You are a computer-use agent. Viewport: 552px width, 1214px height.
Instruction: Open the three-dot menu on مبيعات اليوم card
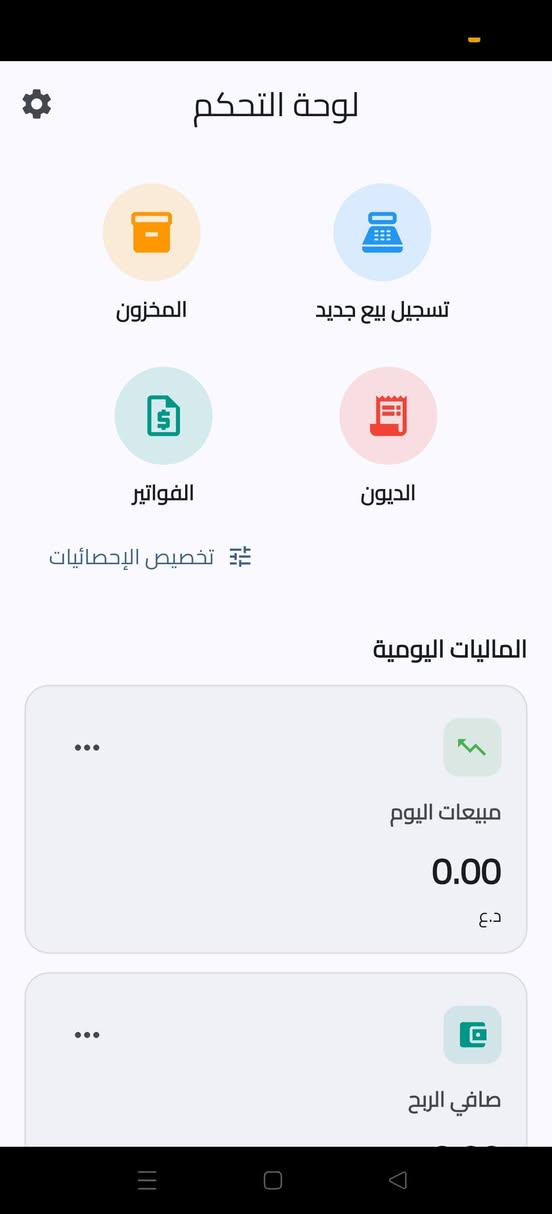pyautogui.click(x=87, y=747)
